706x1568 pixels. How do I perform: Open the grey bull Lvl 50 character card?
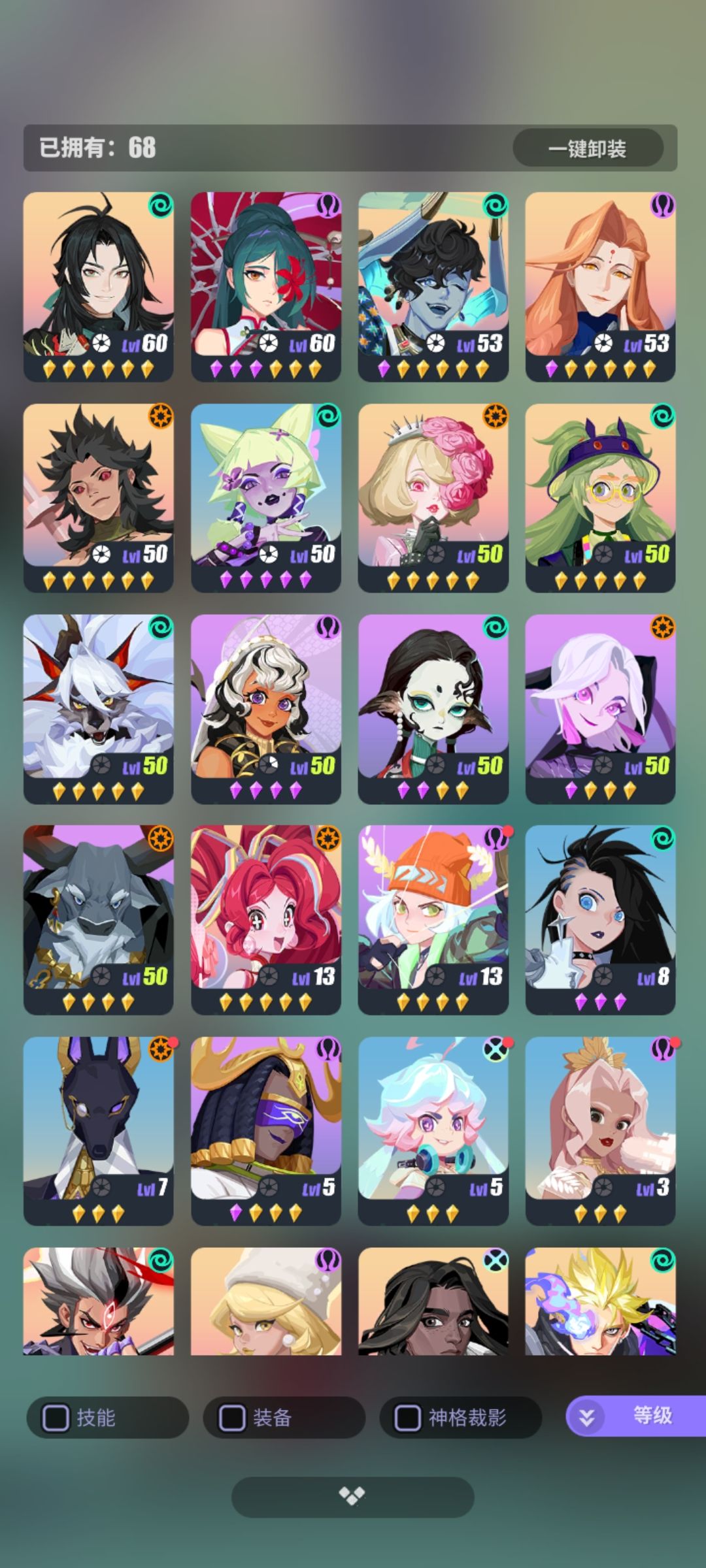point(99,920)
